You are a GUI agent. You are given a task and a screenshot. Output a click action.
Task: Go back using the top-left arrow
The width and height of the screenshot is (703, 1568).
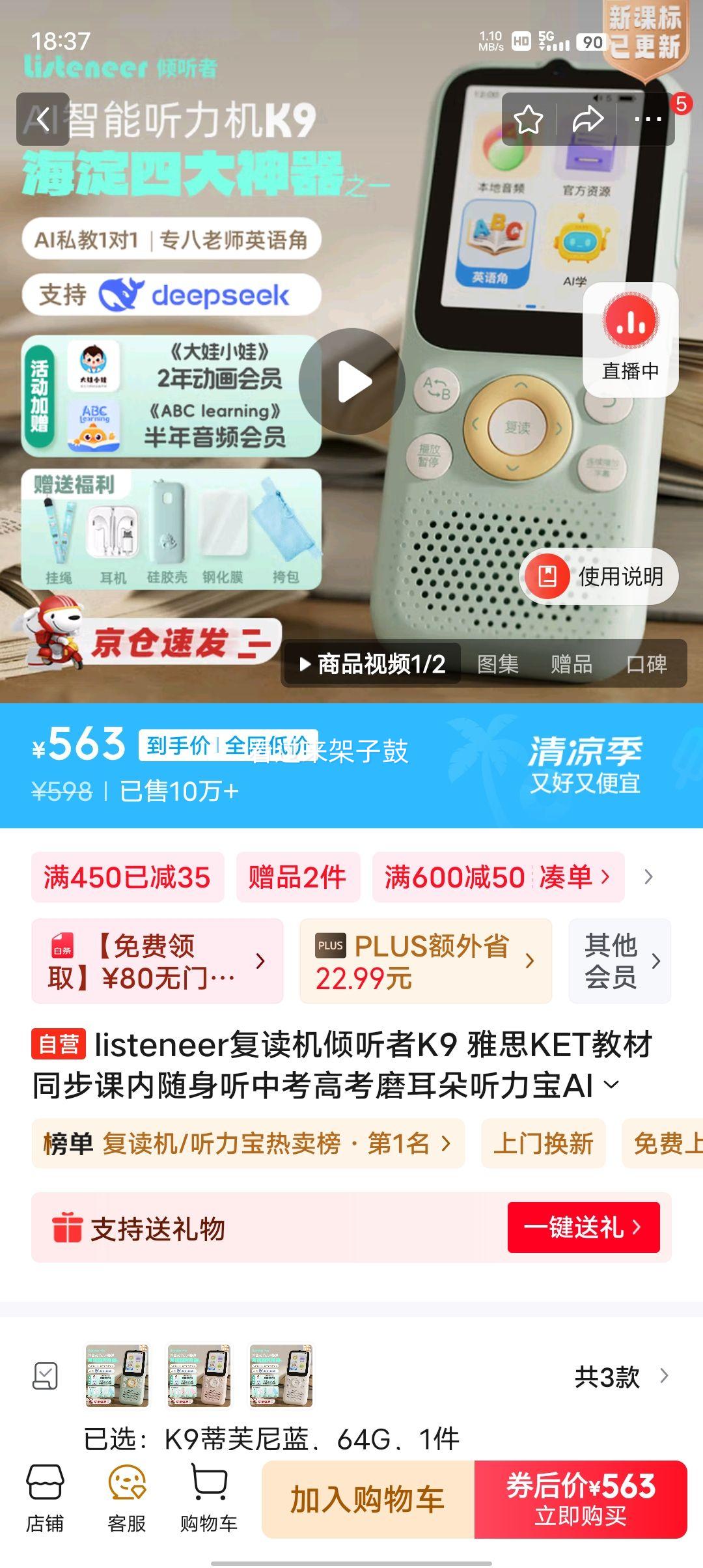(x=43, y=119)
